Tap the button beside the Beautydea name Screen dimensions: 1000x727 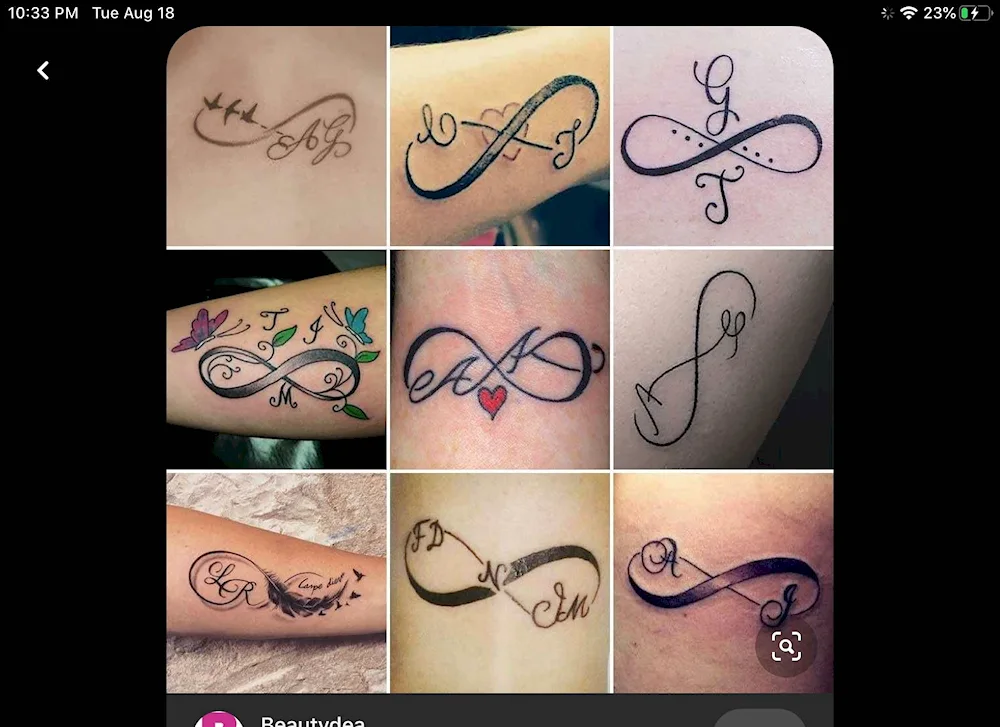[x=760, y=719]
